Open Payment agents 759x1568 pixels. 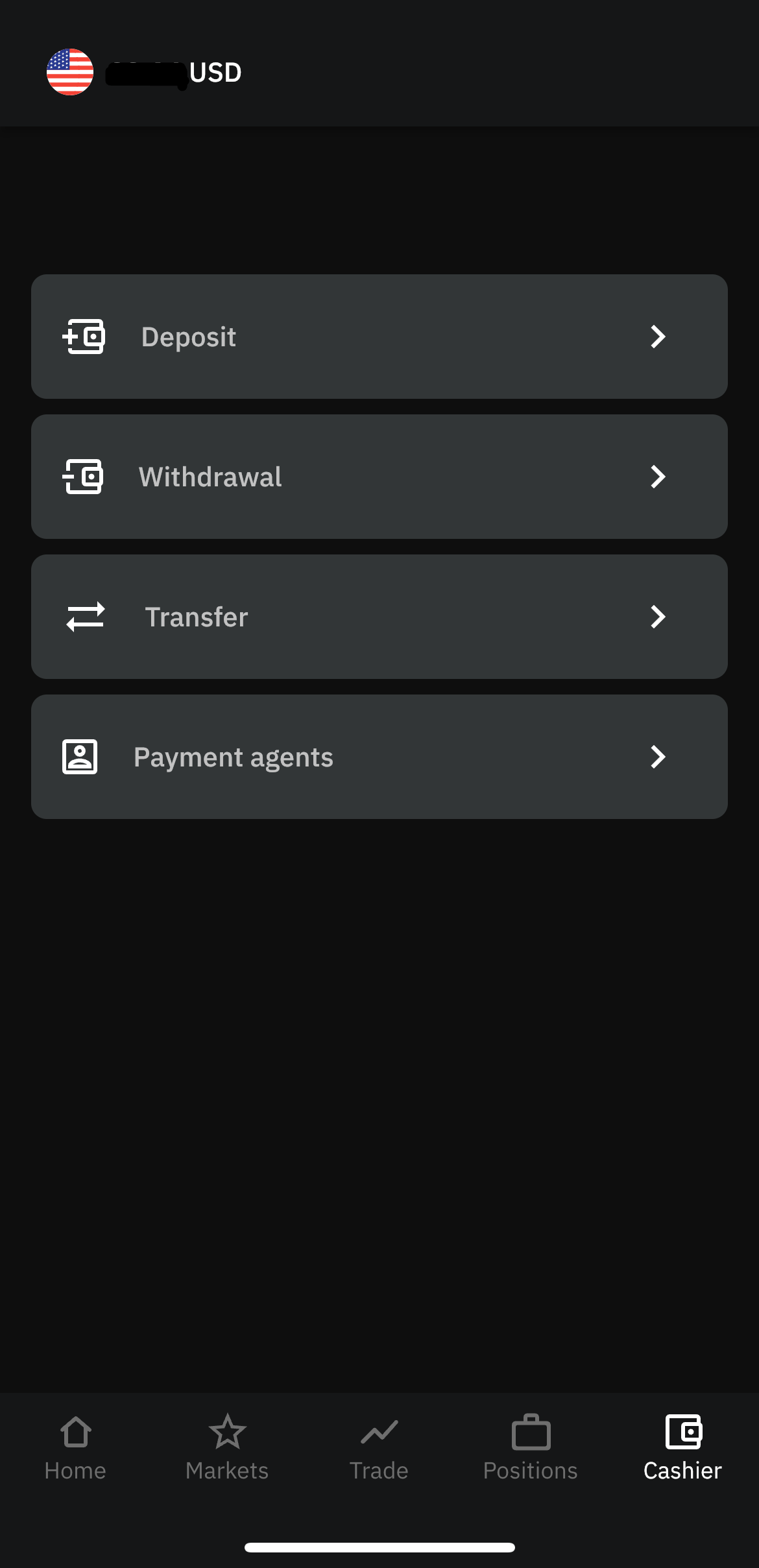pos(379,757)
